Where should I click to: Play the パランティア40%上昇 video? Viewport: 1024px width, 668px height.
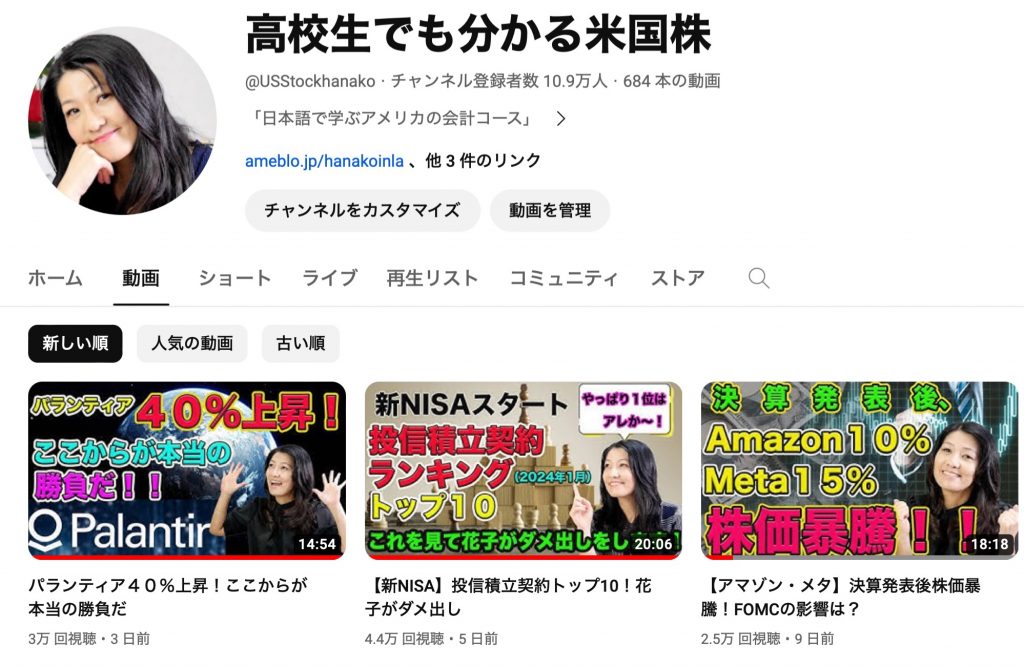186,470
